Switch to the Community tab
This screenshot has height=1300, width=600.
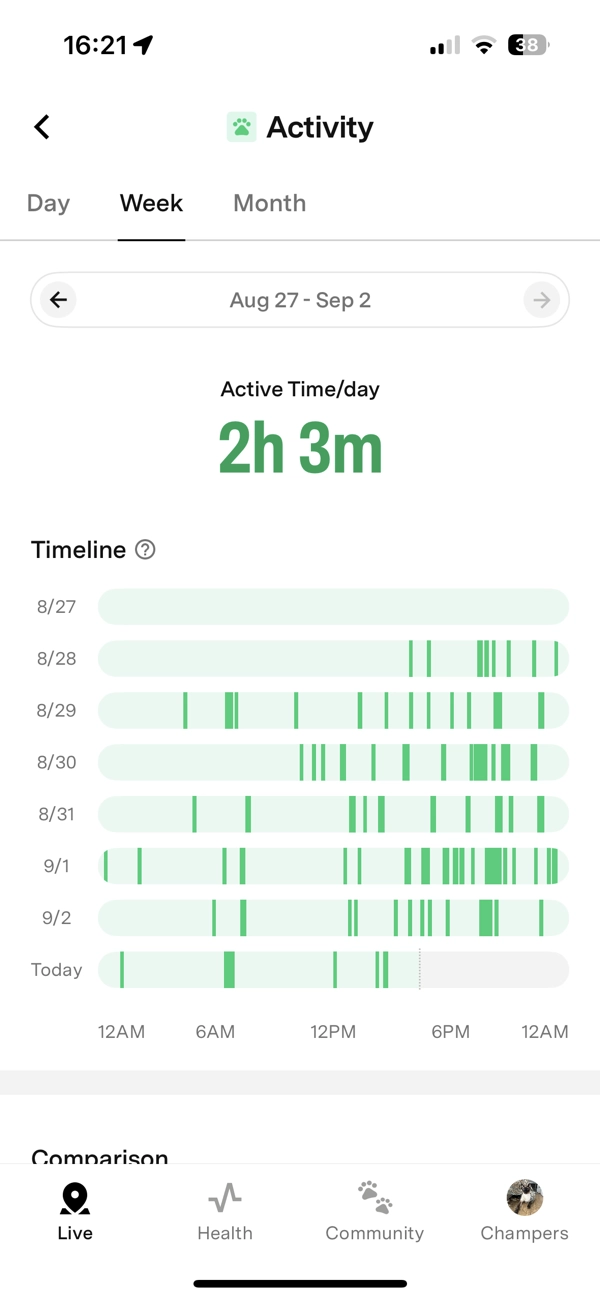(375, 1210)
